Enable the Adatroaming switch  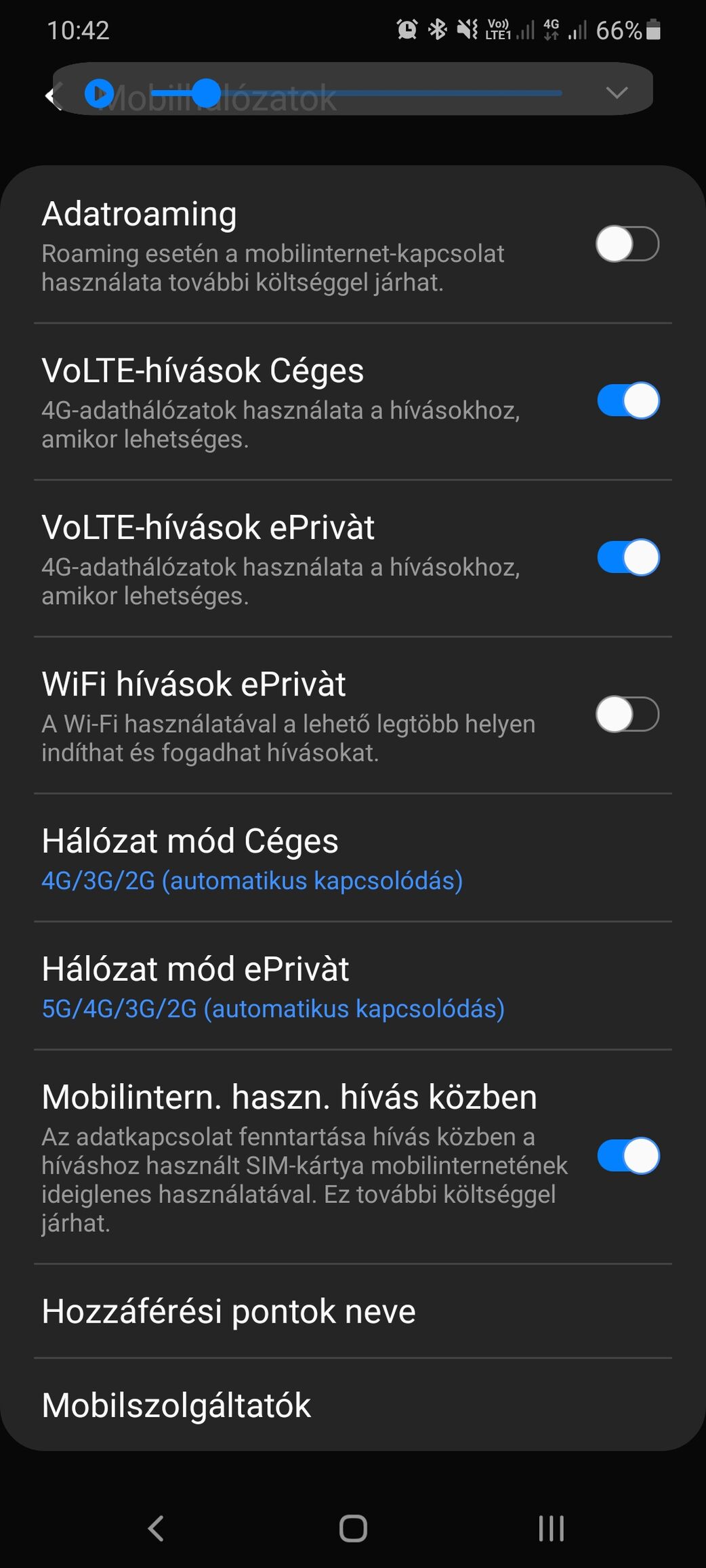(x=627, y=244)
